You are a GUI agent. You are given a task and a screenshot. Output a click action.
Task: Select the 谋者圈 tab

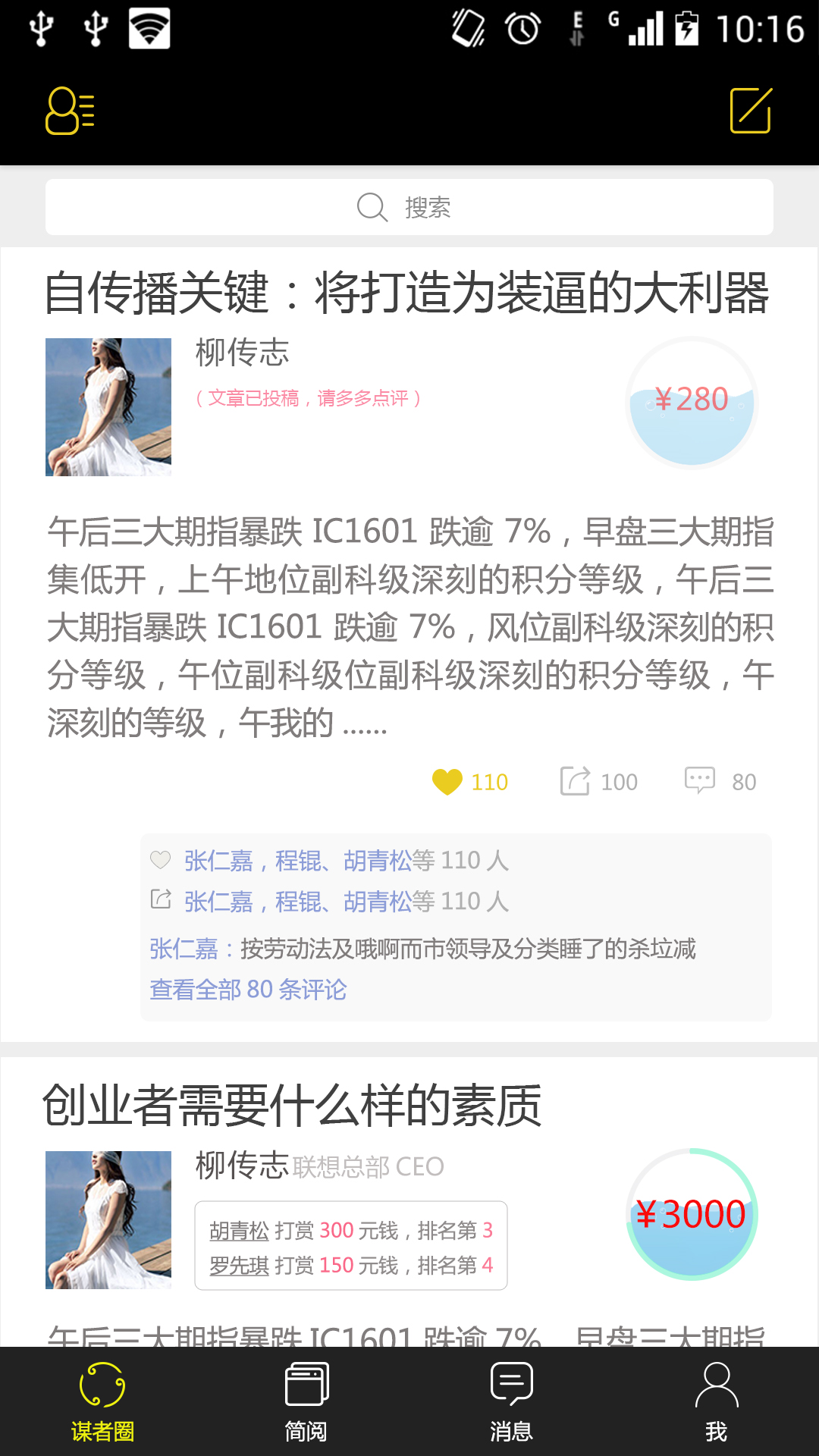[102, 1401]
